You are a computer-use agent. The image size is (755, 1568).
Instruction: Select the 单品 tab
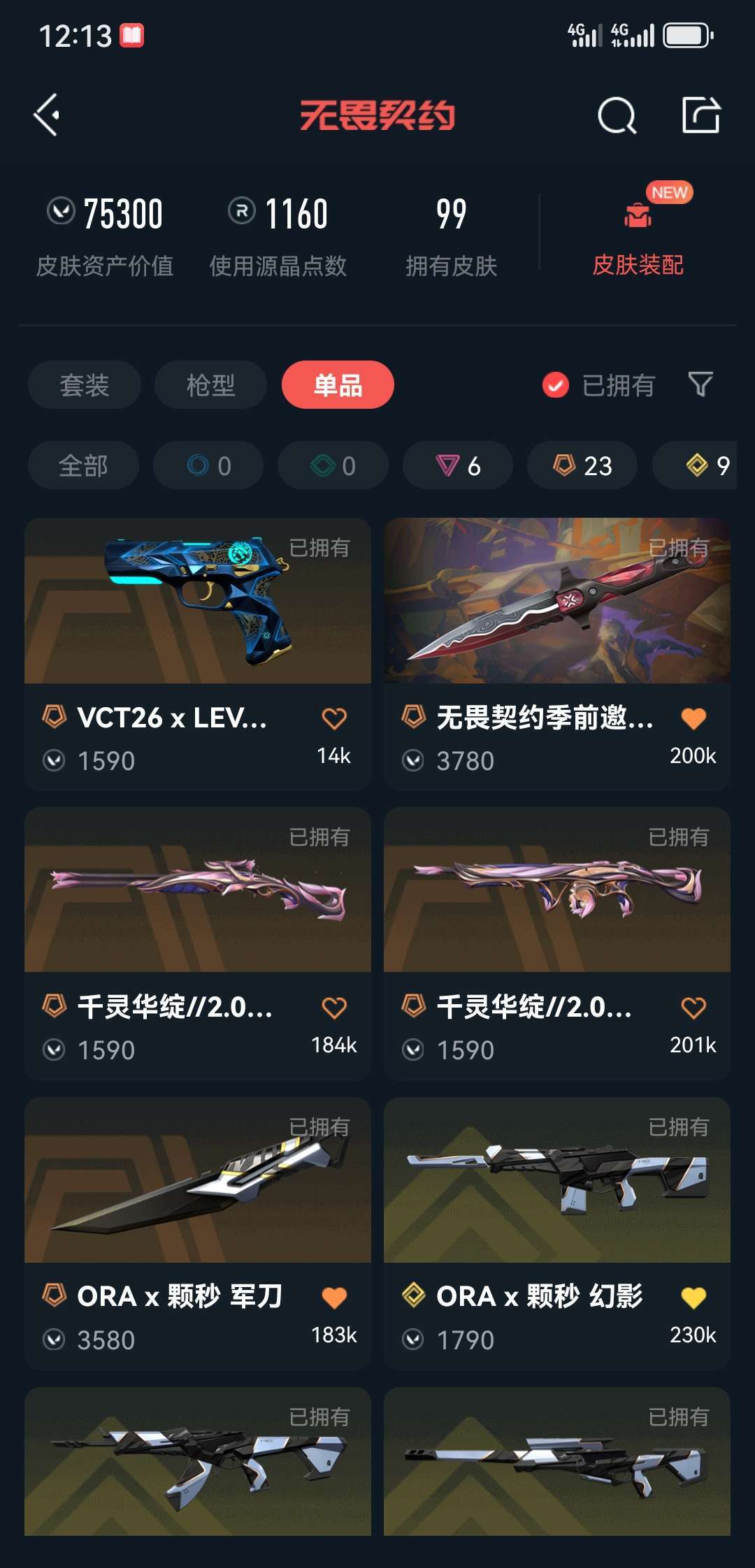(x=338, y=385)
